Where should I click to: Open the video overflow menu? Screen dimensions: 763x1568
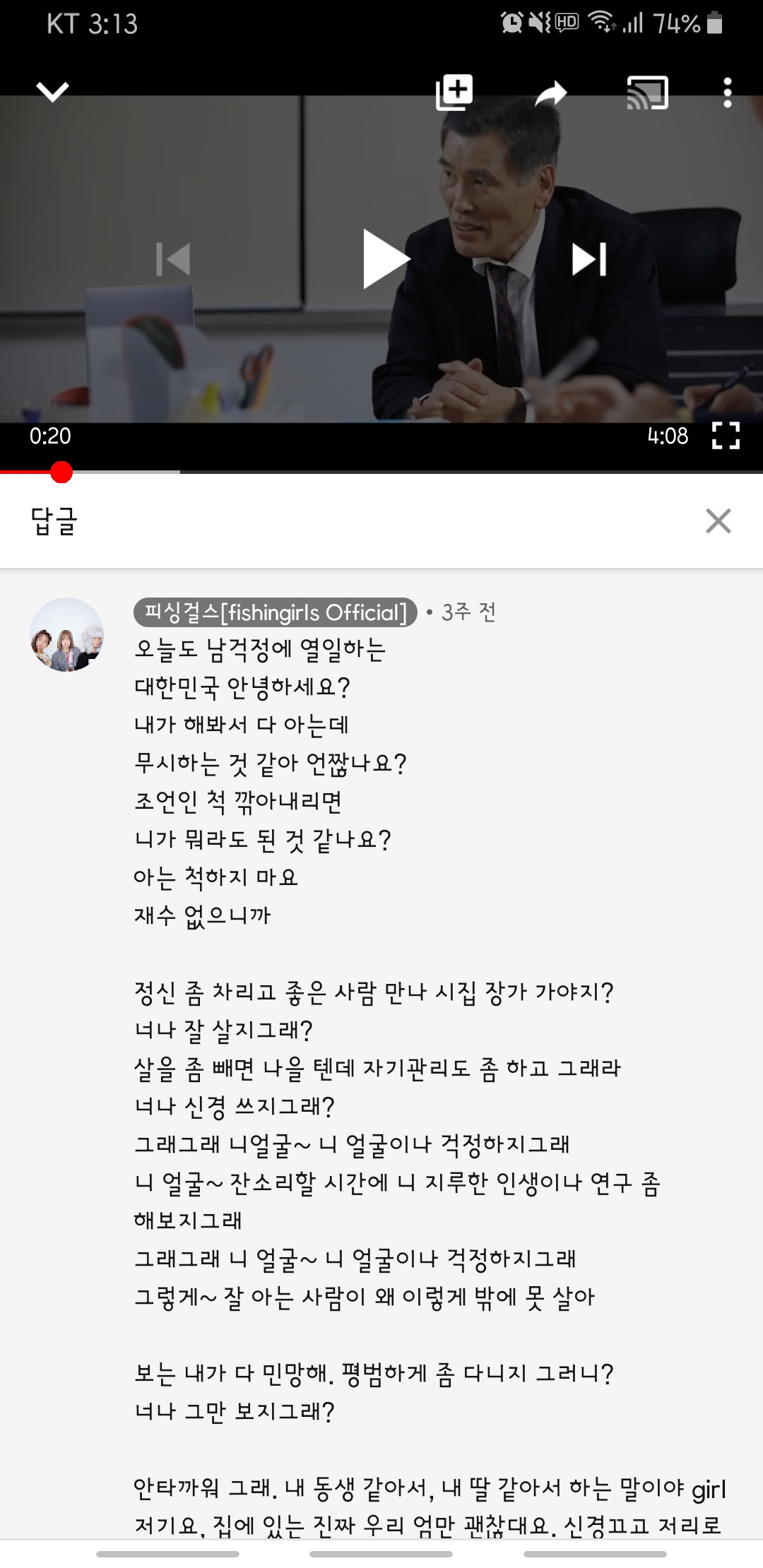727,93
